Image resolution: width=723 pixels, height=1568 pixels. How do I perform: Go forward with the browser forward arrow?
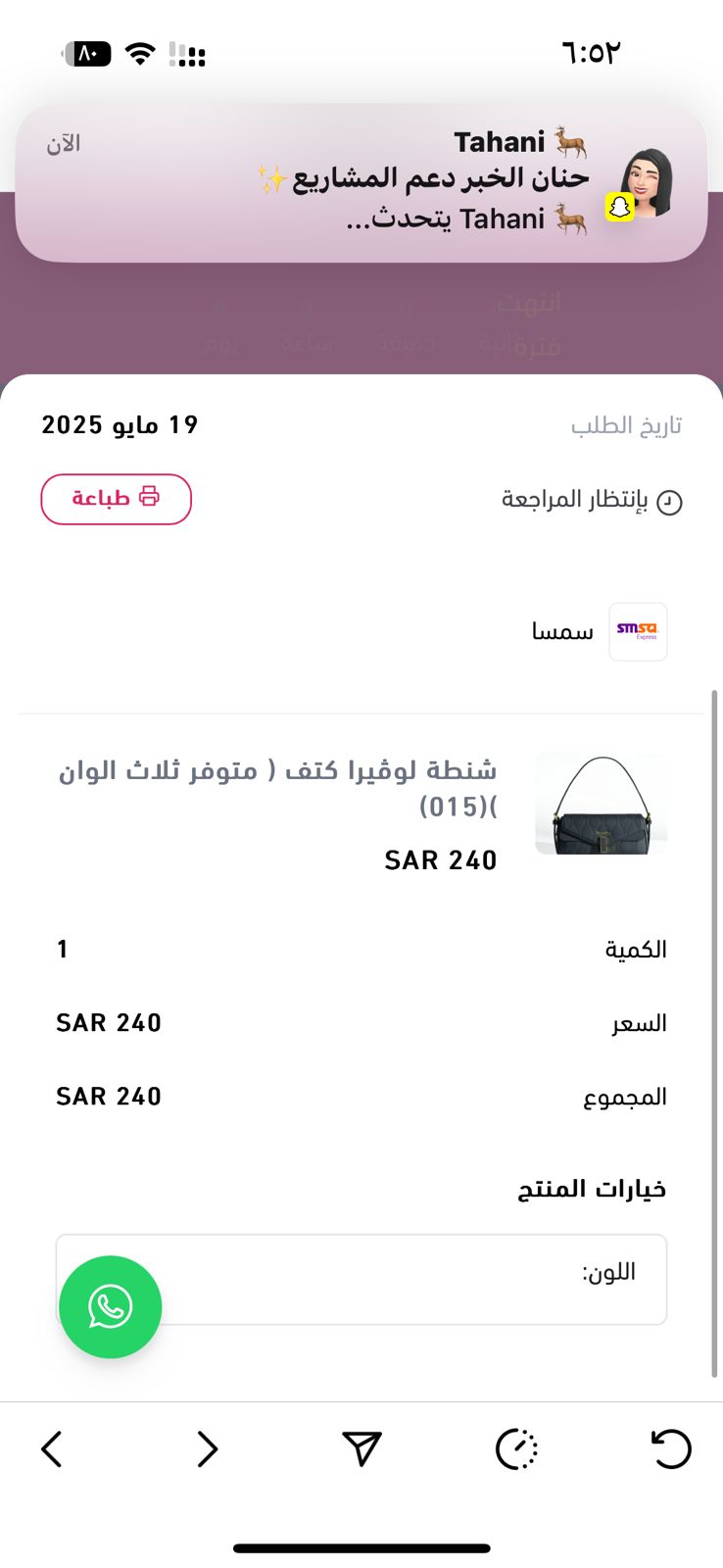pyautogui.click(x=207, y=1448)
